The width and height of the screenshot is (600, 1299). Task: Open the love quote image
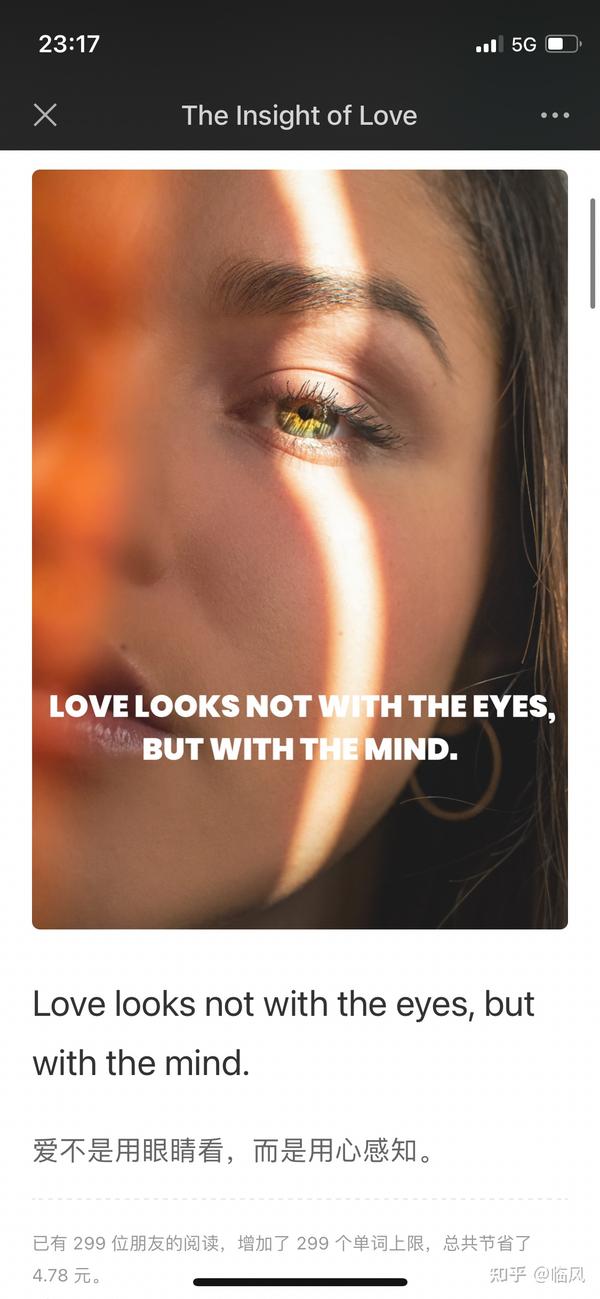coord(300,549)
